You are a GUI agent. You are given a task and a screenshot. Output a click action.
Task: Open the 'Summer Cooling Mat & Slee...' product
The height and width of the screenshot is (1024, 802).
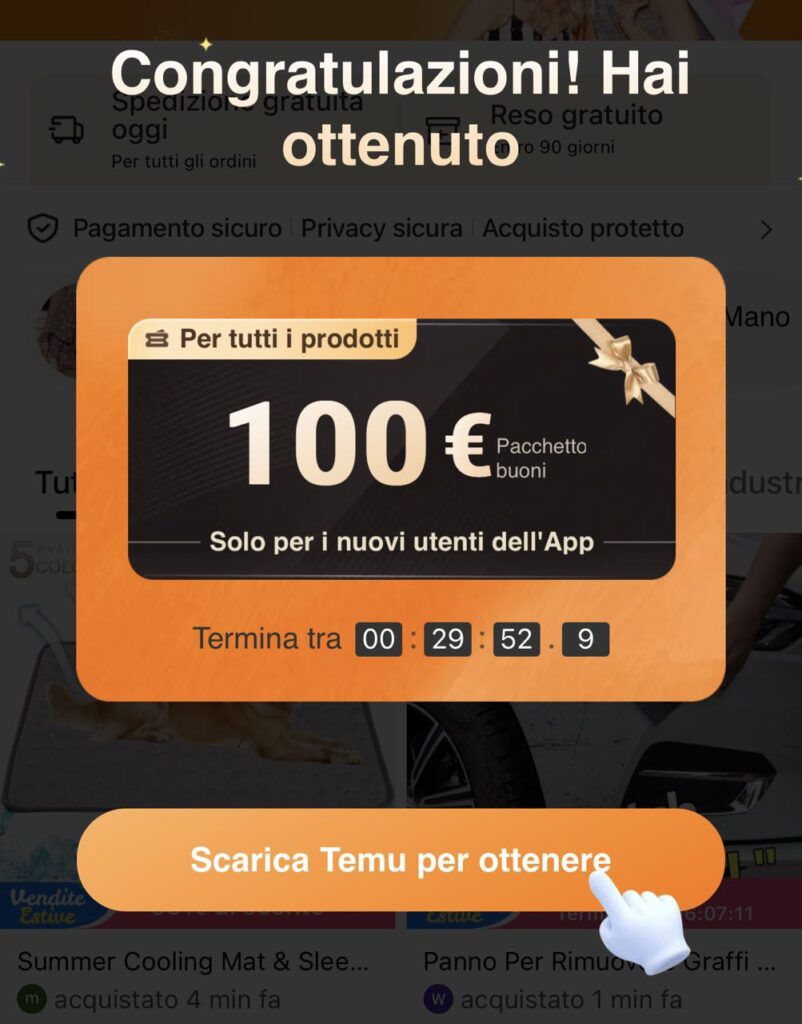point(190,960)
